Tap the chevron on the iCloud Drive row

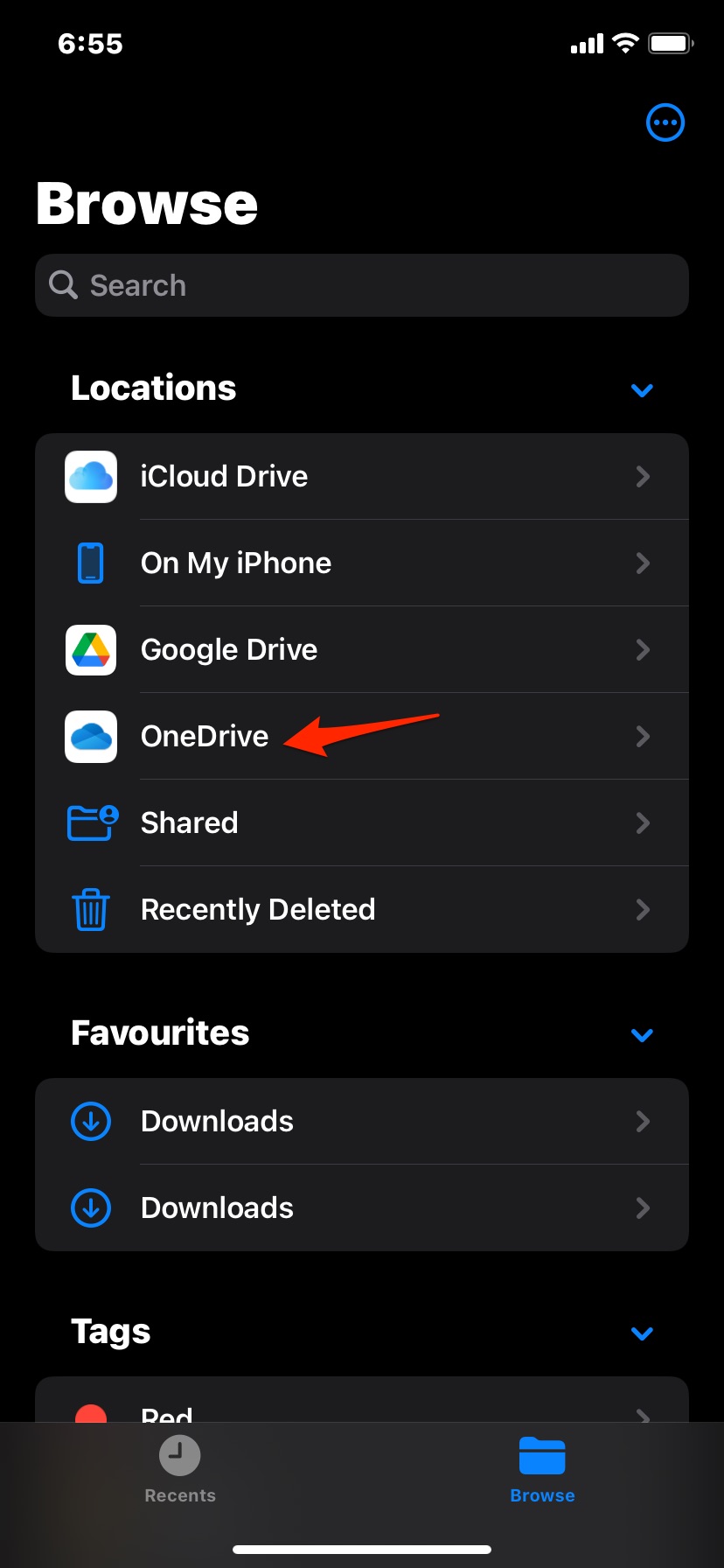click(x=643, y=476)
